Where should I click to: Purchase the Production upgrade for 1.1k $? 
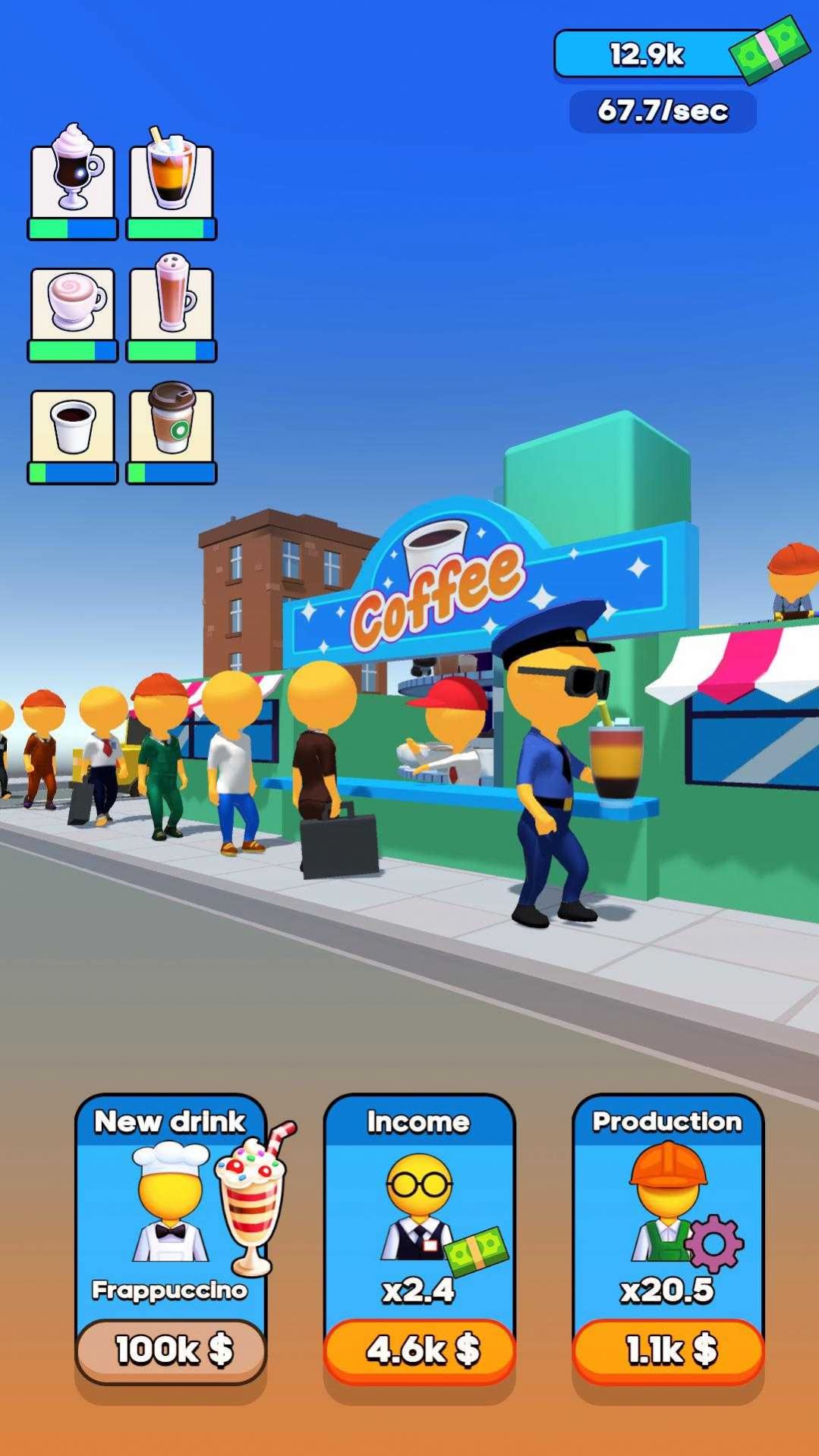coord(668,1349)
